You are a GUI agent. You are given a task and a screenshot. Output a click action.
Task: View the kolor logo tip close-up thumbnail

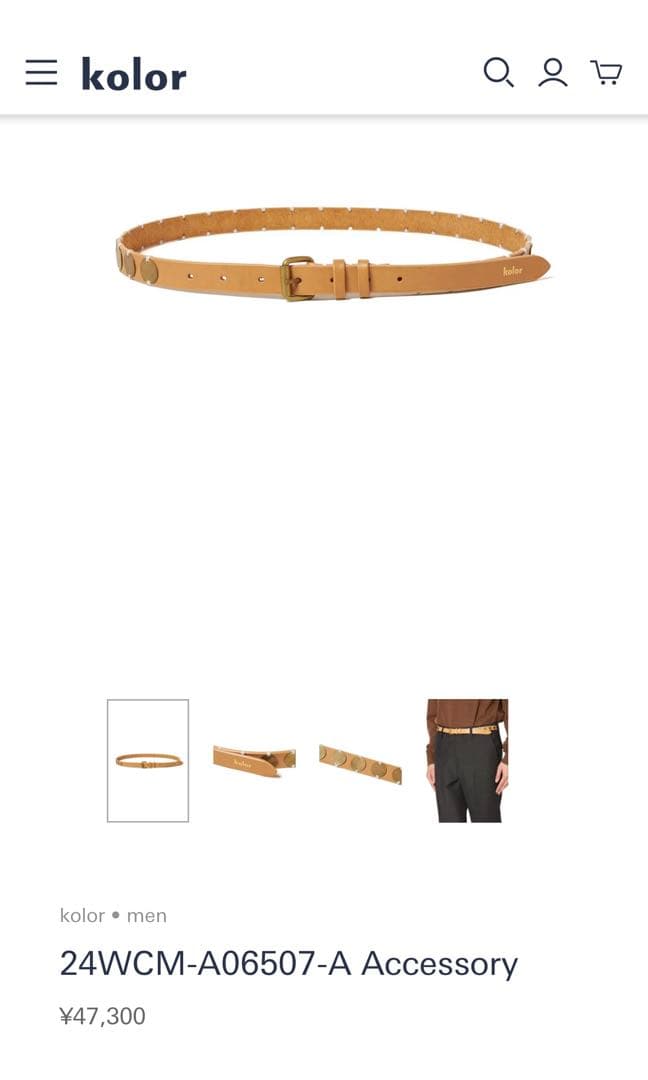pyautogui.click(x=254, y=761)
